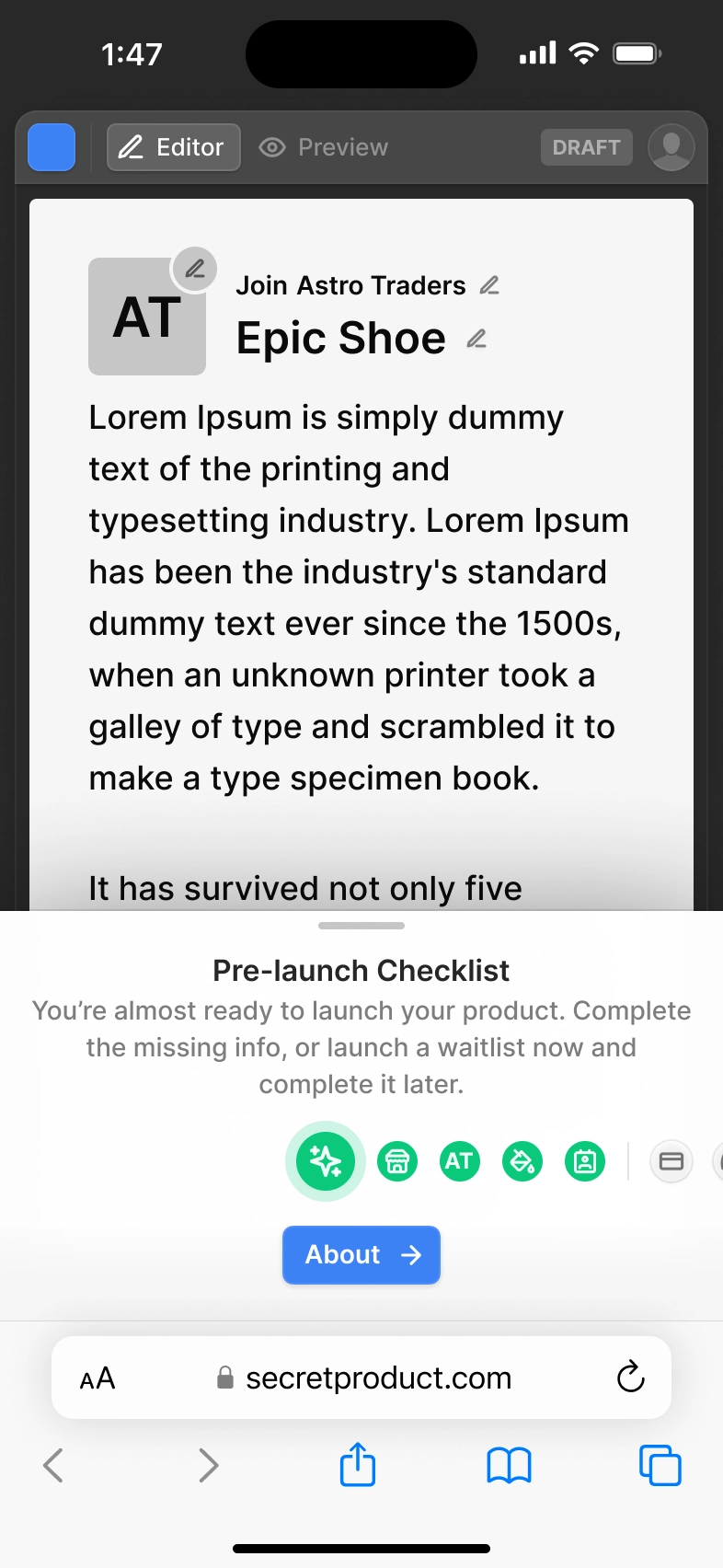Select the contact badge checklist step
The image size is (723, 1568).
[585, 1161]
